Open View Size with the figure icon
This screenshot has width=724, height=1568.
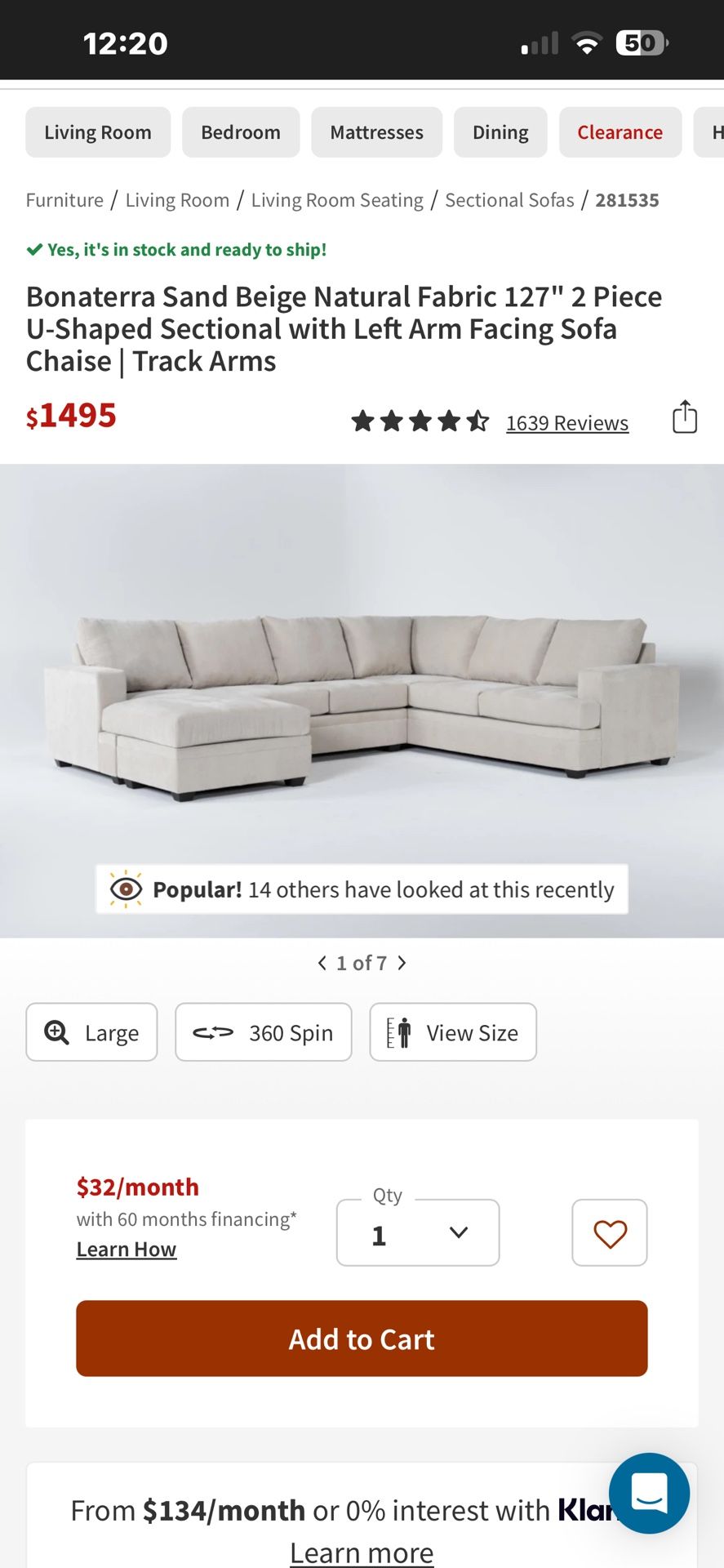(452, 1031)
